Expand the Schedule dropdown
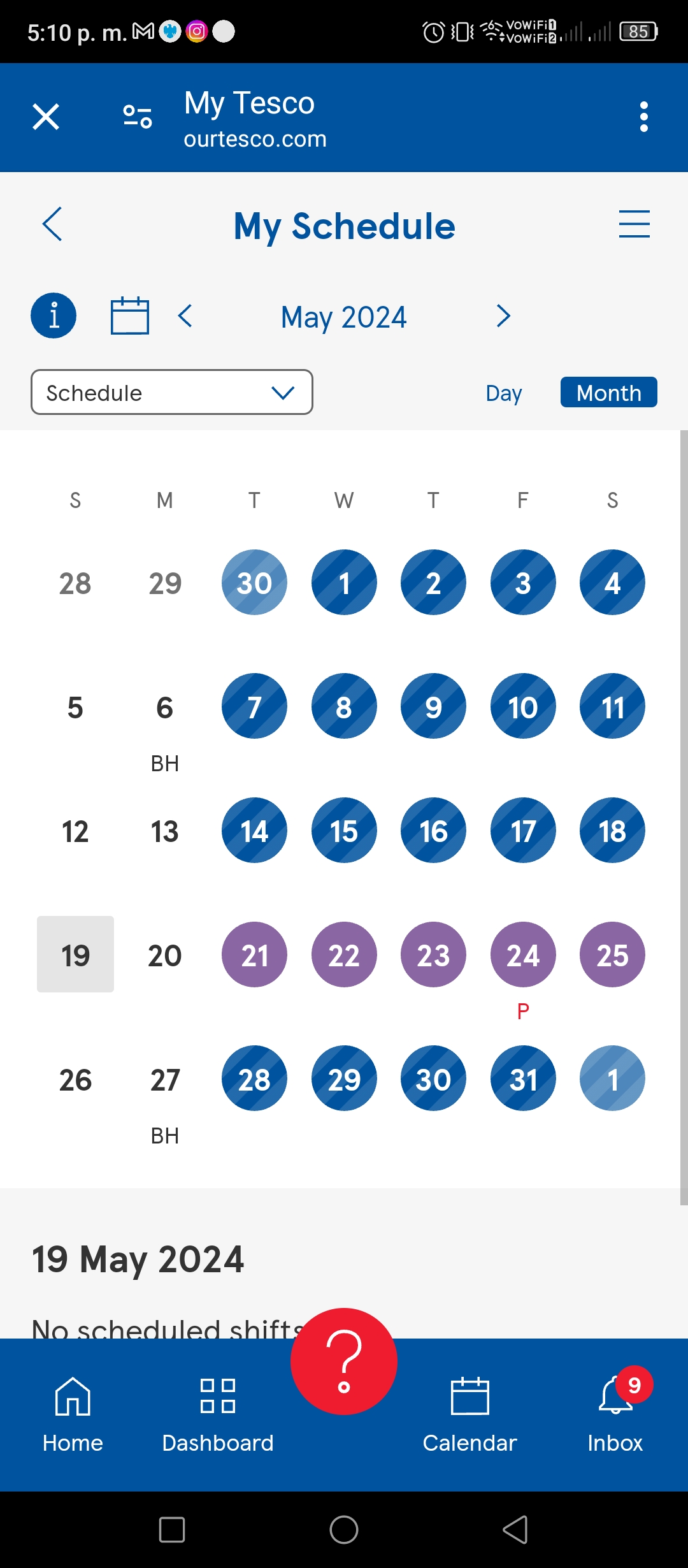 tap(172, 392)
